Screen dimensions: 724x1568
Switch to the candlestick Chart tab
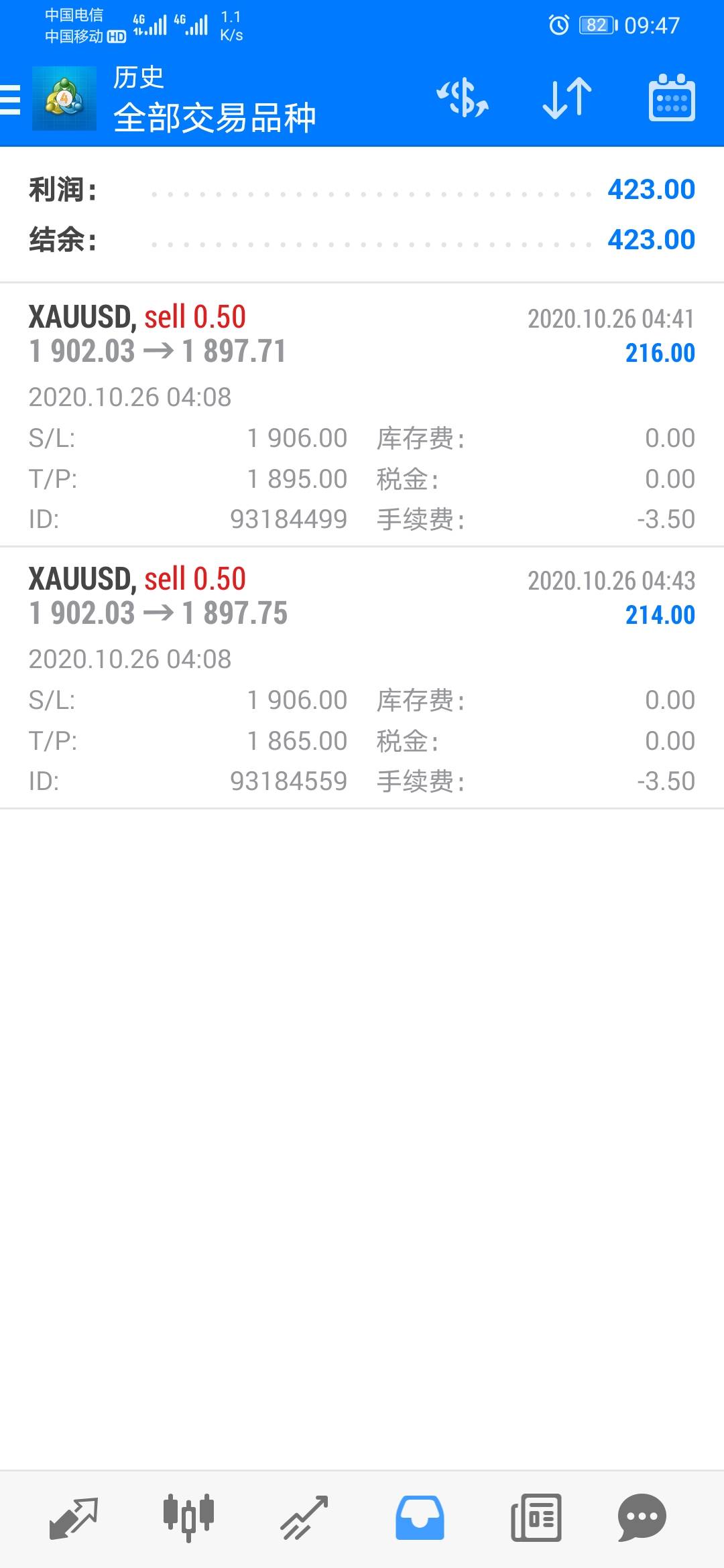click(x=188, y=1517)
